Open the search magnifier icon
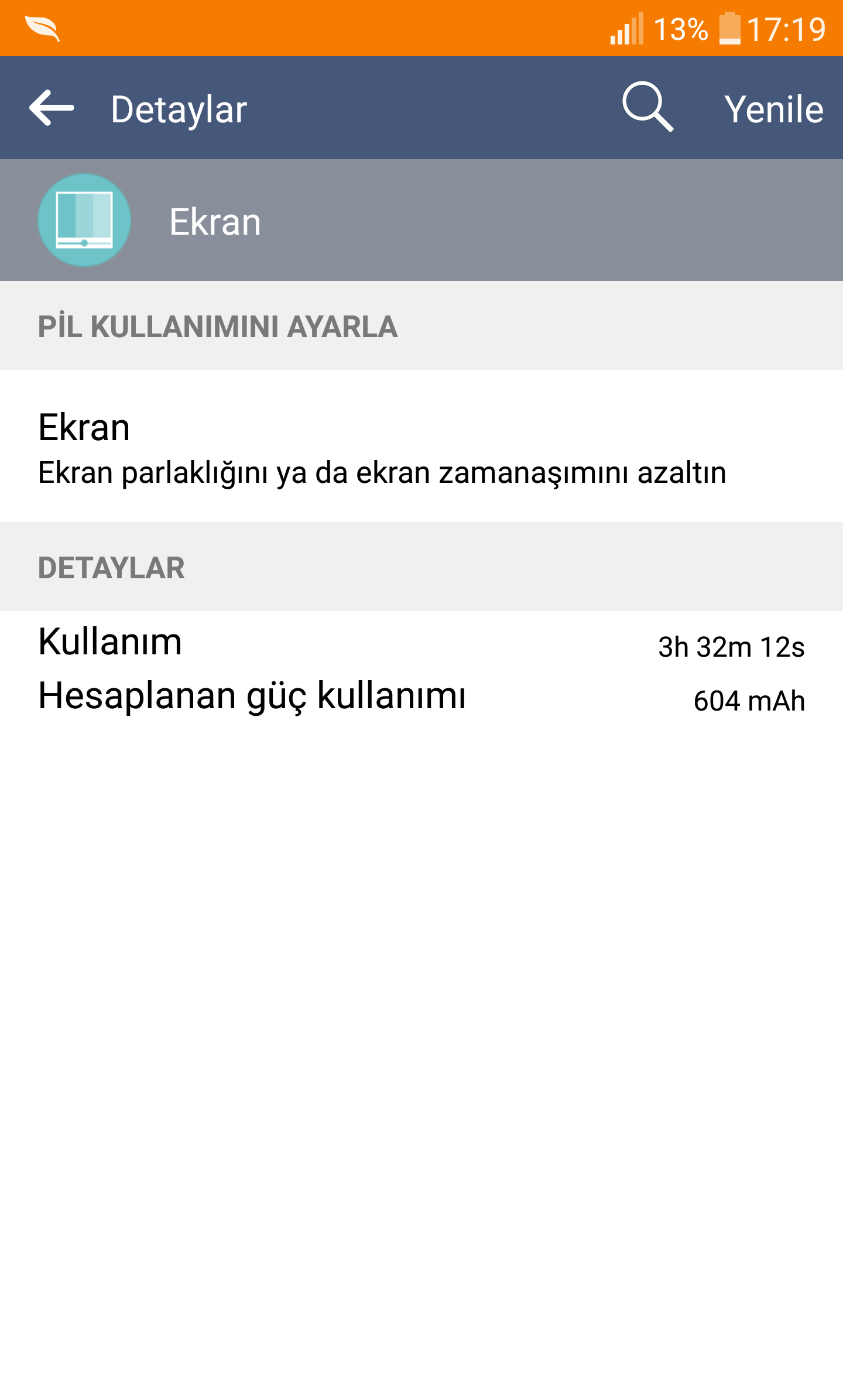 [x=647, y=107]
